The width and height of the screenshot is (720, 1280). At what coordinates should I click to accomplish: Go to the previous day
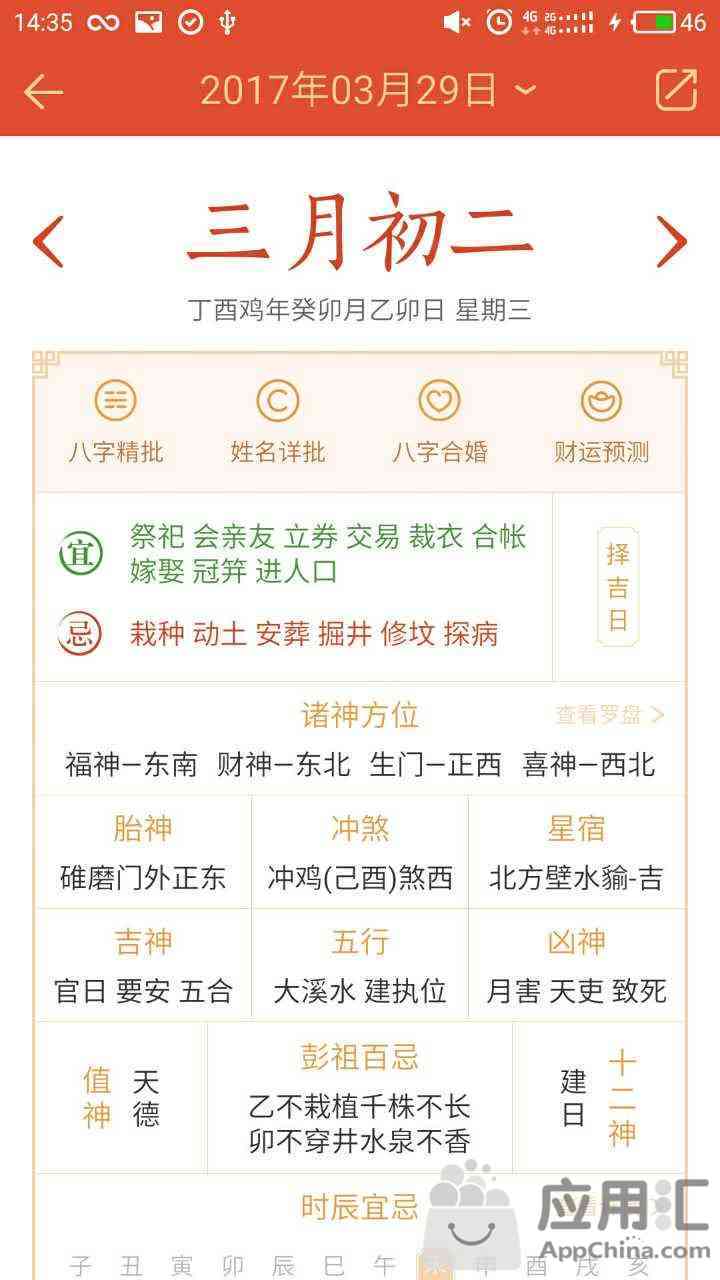coord(48,242)
